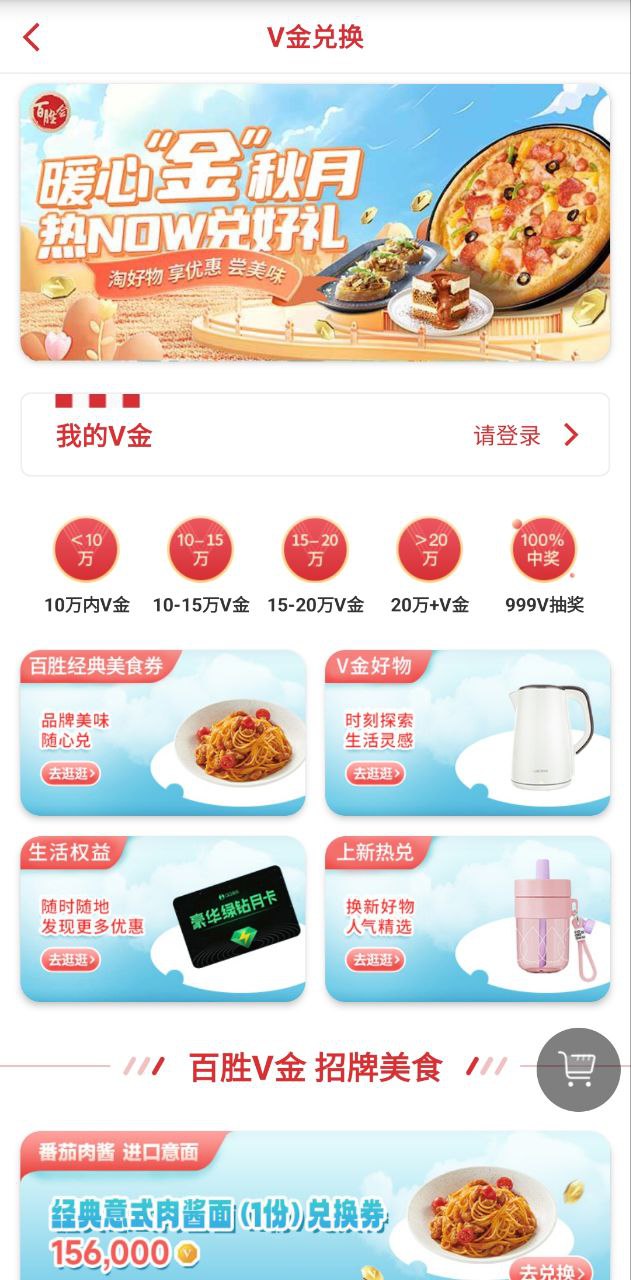The image size is (631, 1280).
Task: Go back using the top-left arrow
Action: click(32, 38)
